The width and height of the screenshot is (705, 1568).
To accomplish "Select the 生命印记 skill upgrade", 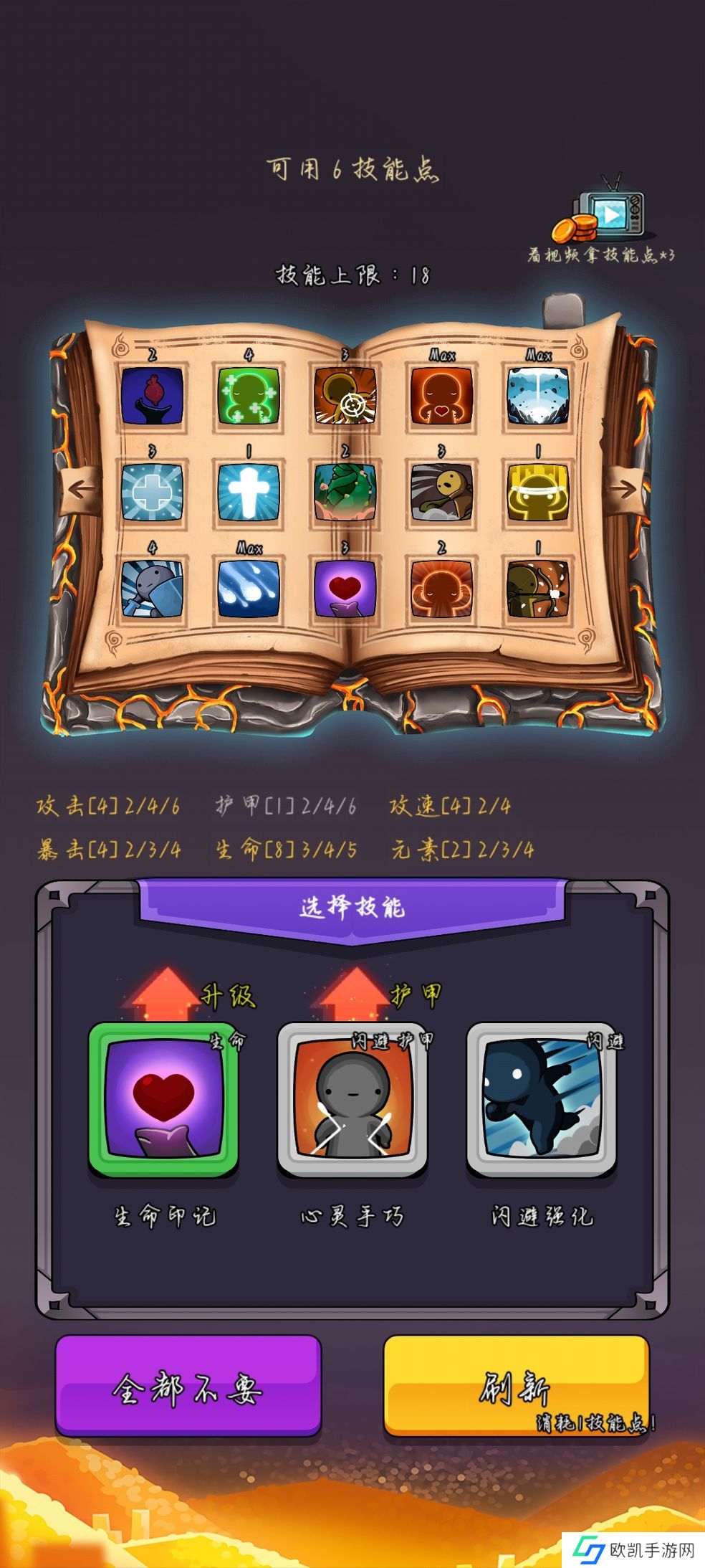I will tap(163, 1099).
